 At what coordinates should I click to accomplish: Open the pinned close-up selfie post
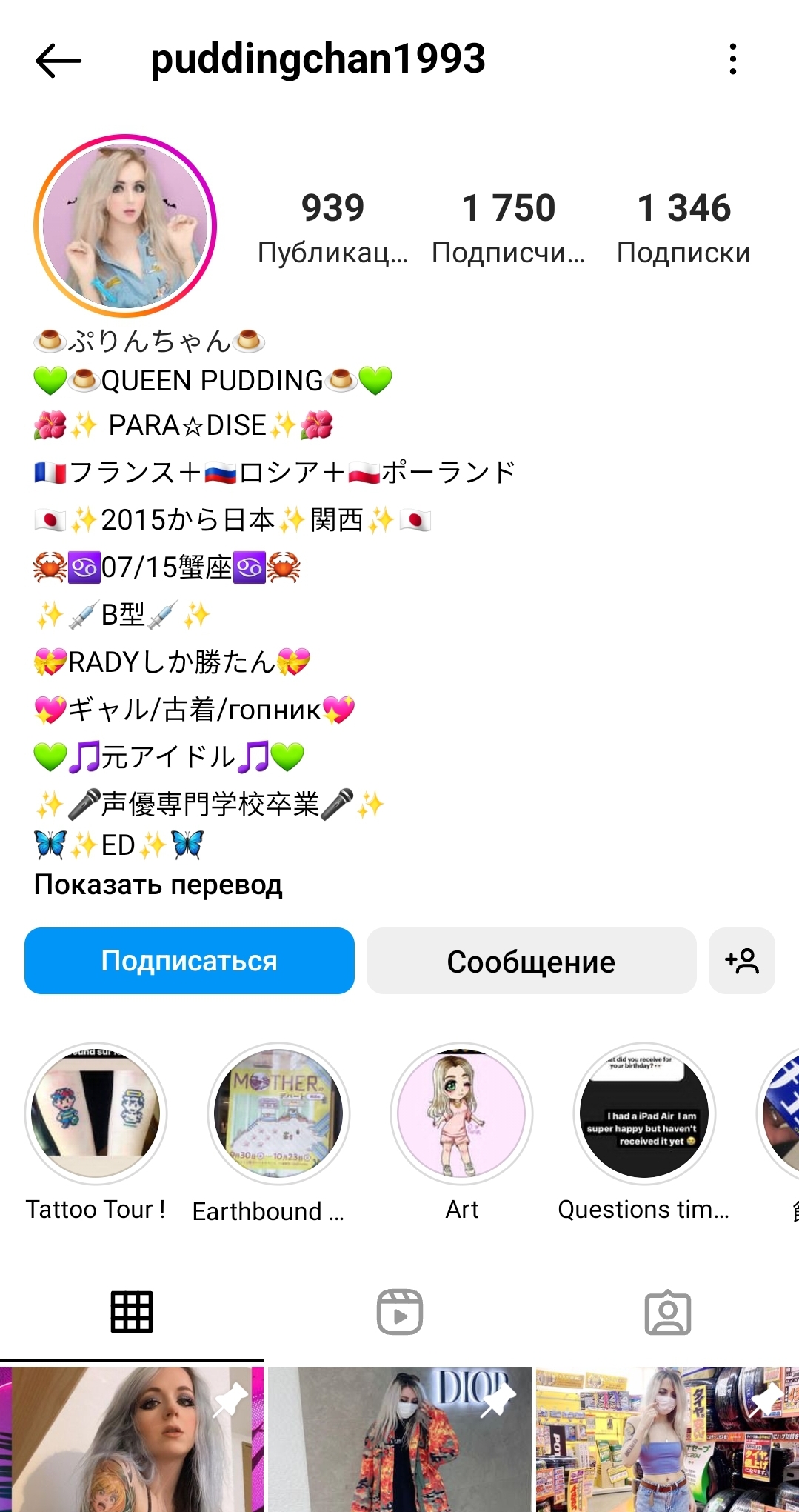tap(132, 1439)
